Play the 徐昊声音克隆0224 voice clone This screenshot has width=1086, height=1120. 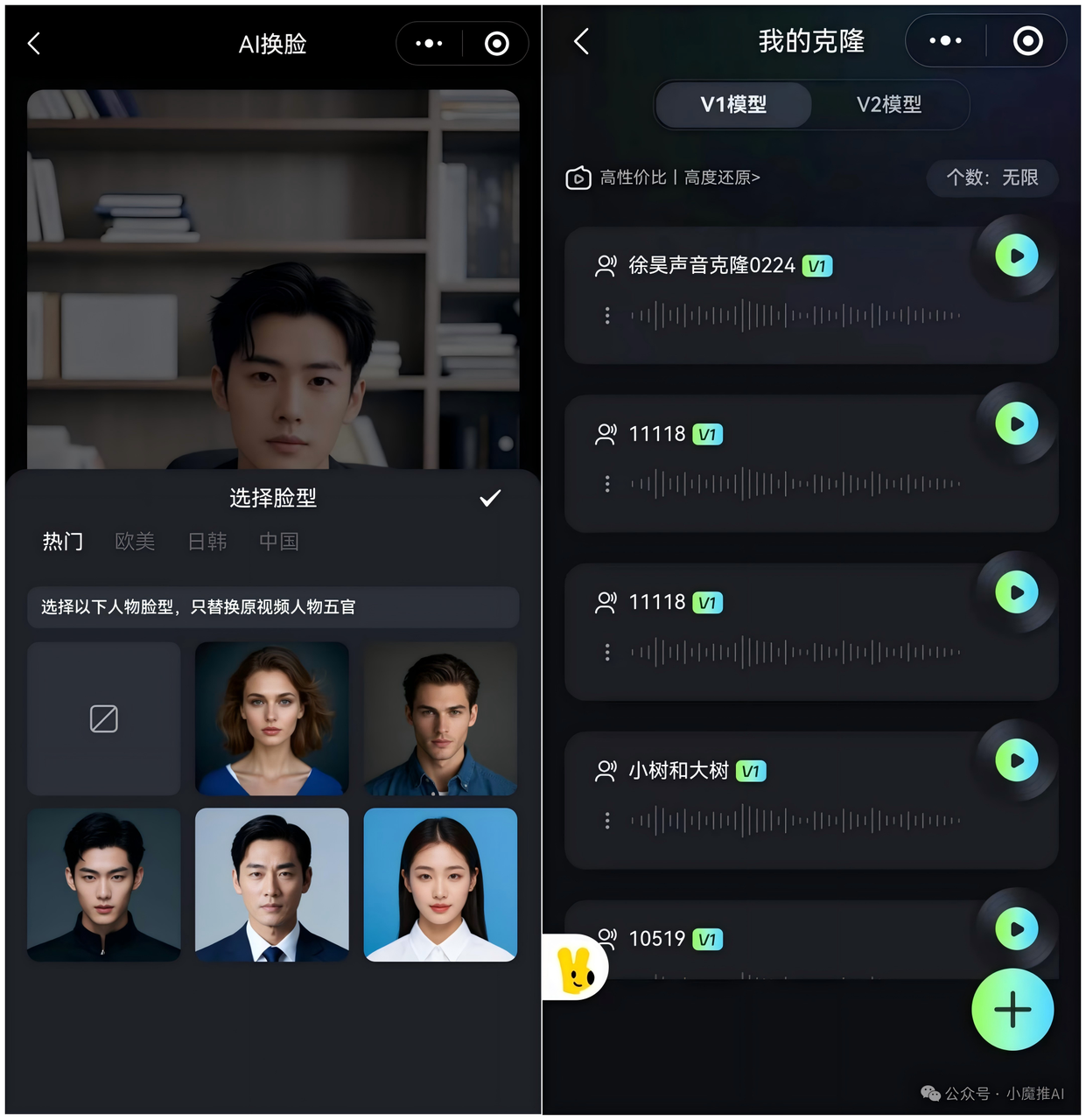[x=1016, y=255]
